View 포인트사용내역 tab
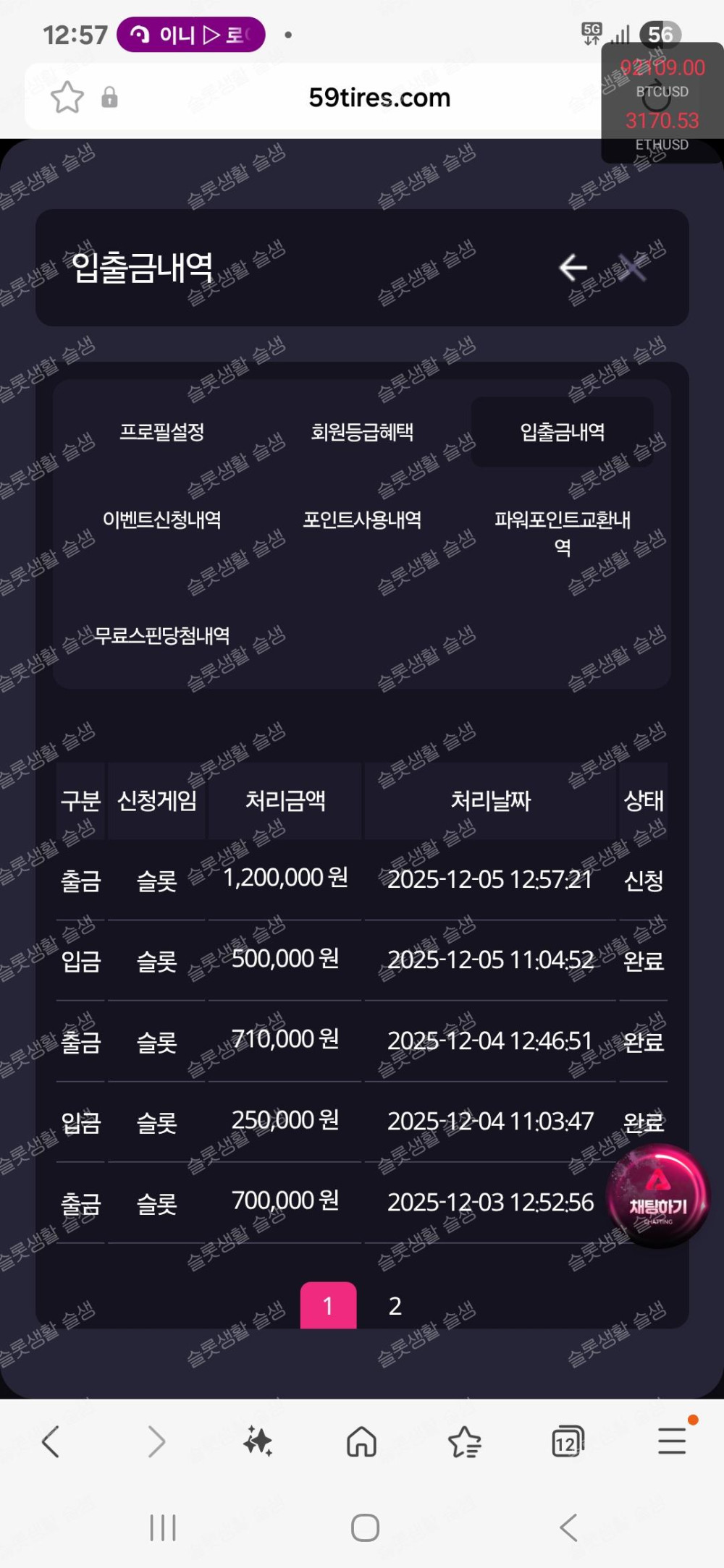Viewport: 724px width, 1568px height. tap(362, 520)
